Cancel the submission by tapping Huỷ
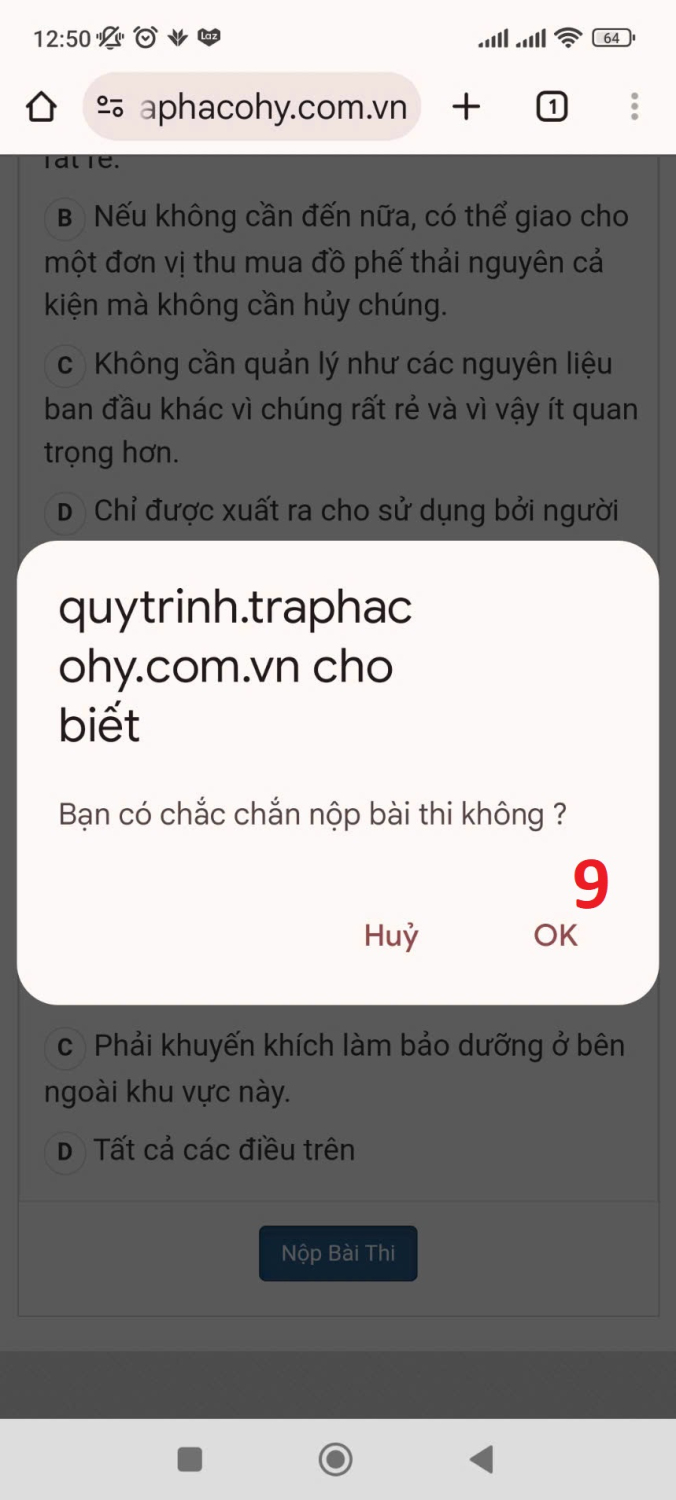Image resolution: width=676 pixels, height=1500 pixels. 391,936
